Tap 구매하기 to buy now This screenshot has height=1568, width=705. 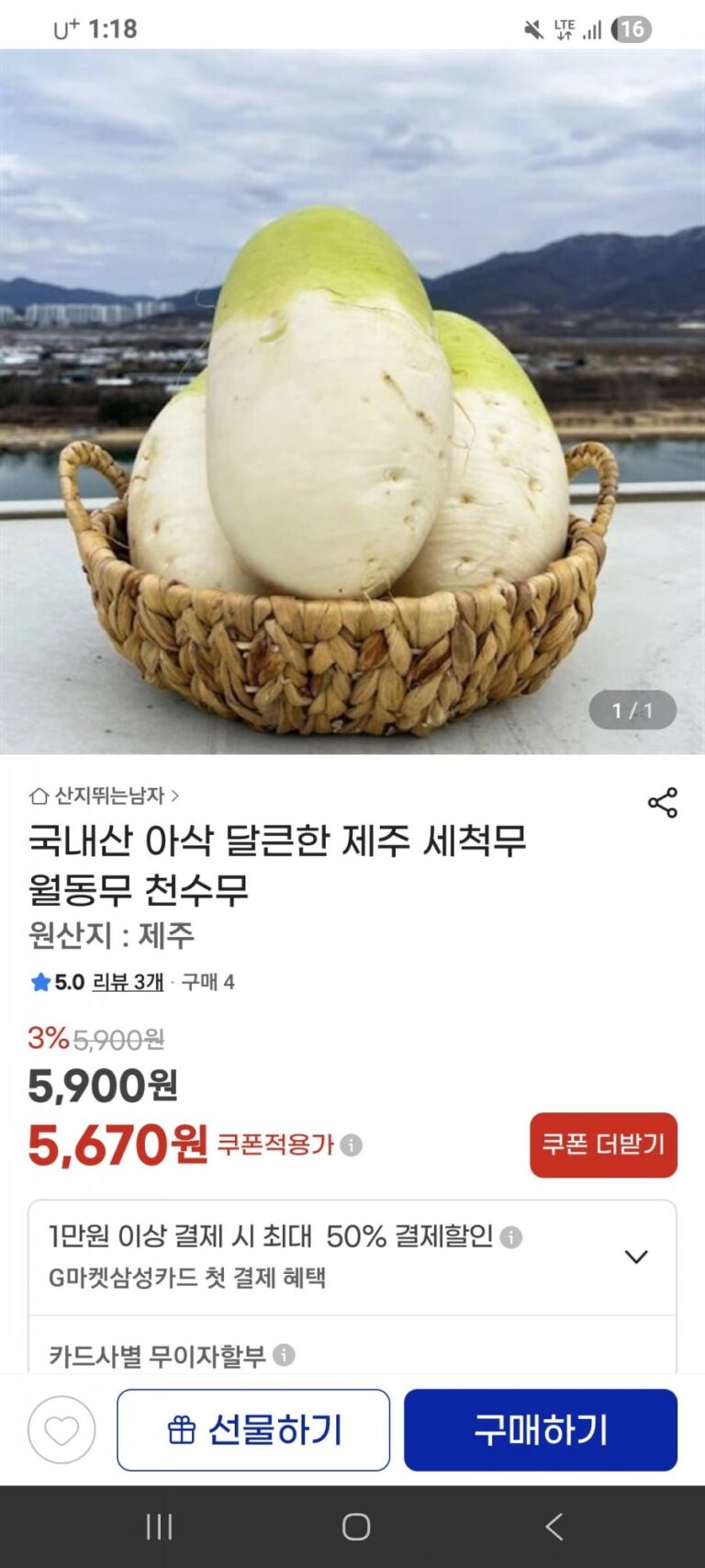tap(540, 1430)
